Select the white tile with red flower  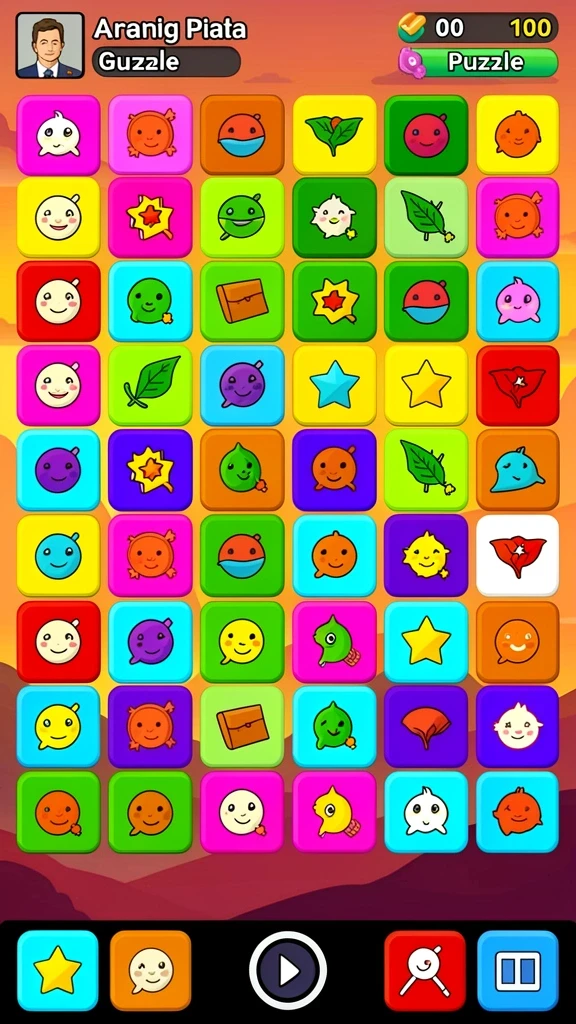(x=518, y=555)
